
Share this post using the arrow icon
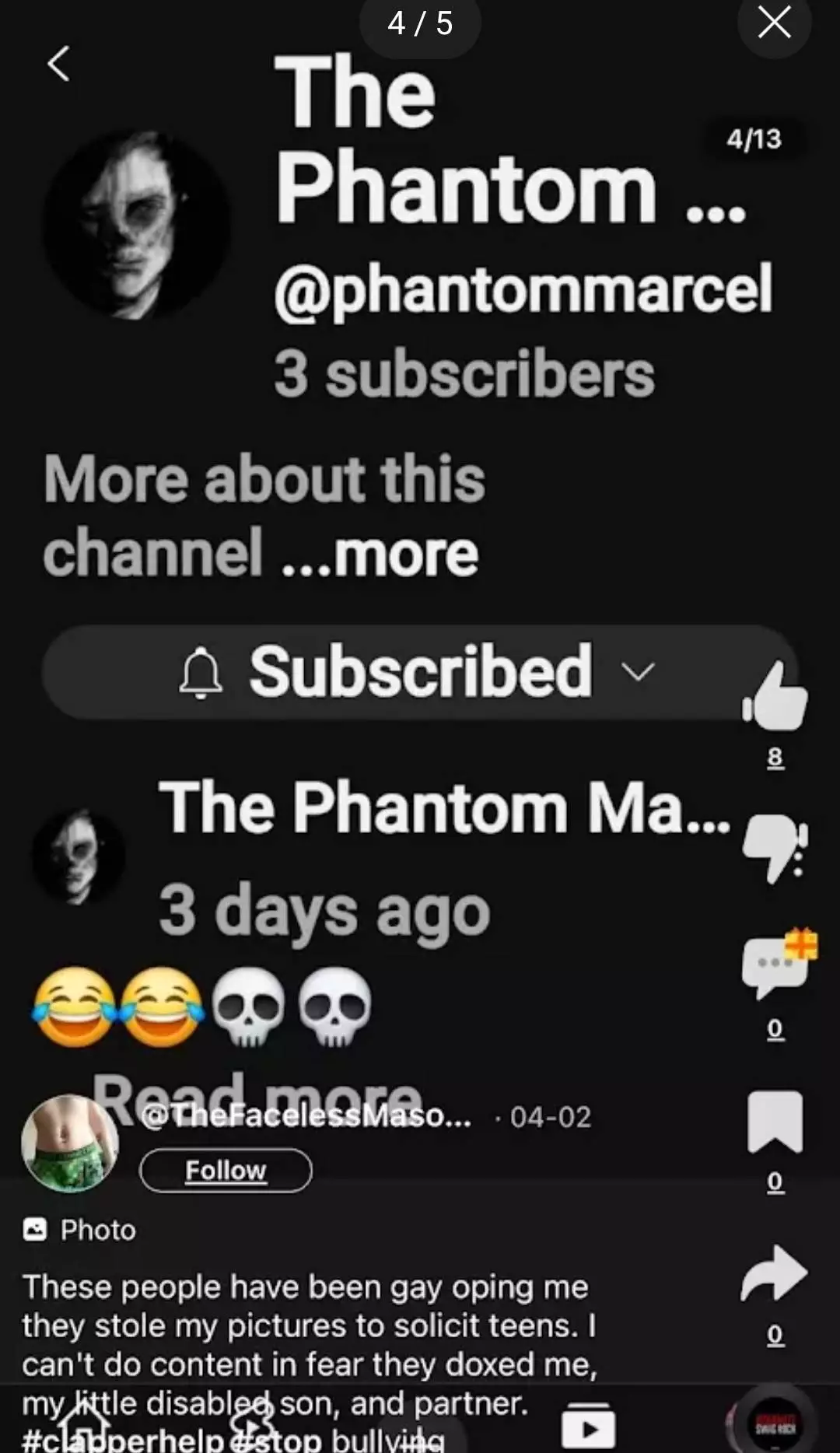point(775,1274)
